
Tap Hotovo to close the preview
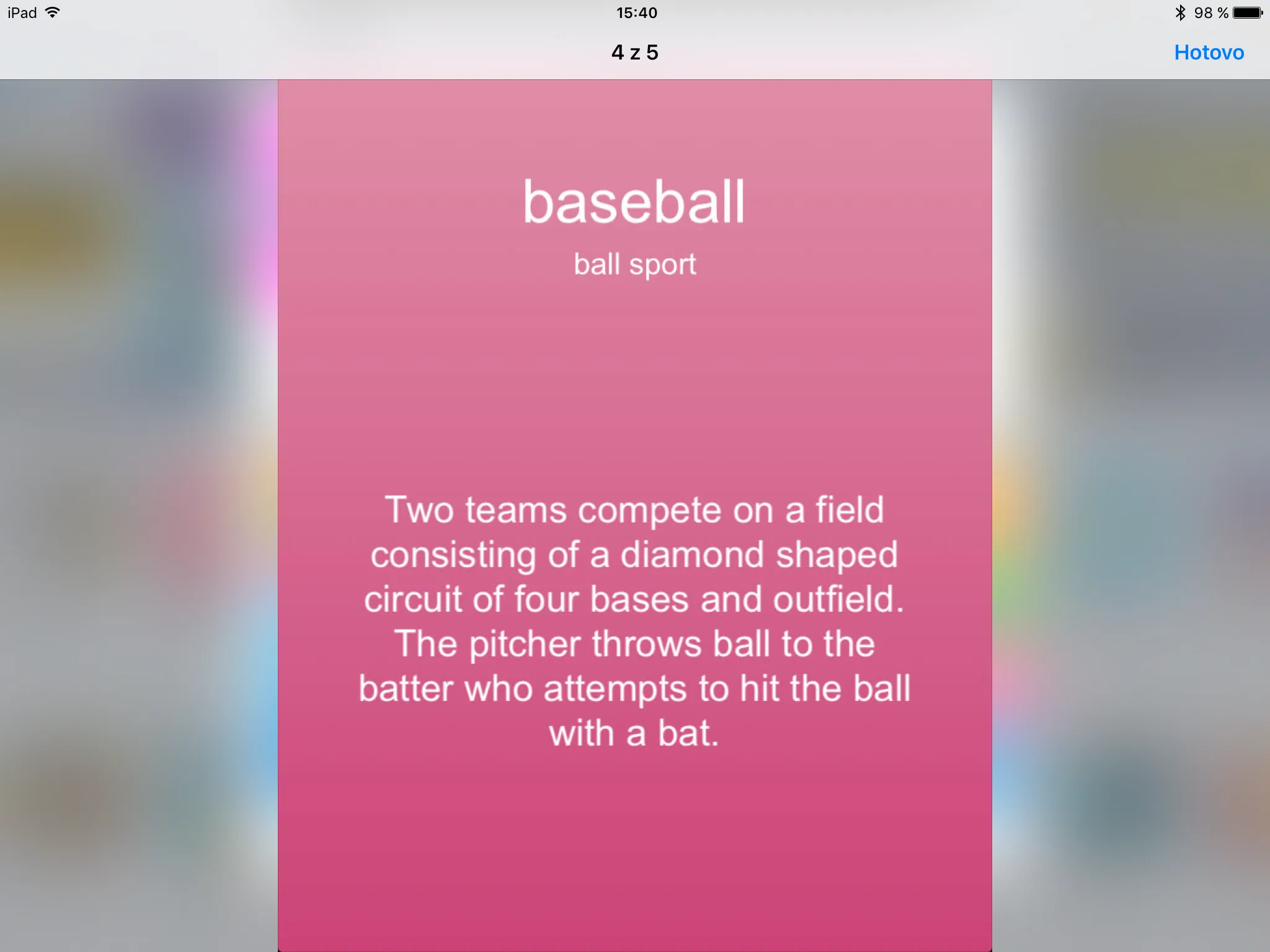(1208, 53)
